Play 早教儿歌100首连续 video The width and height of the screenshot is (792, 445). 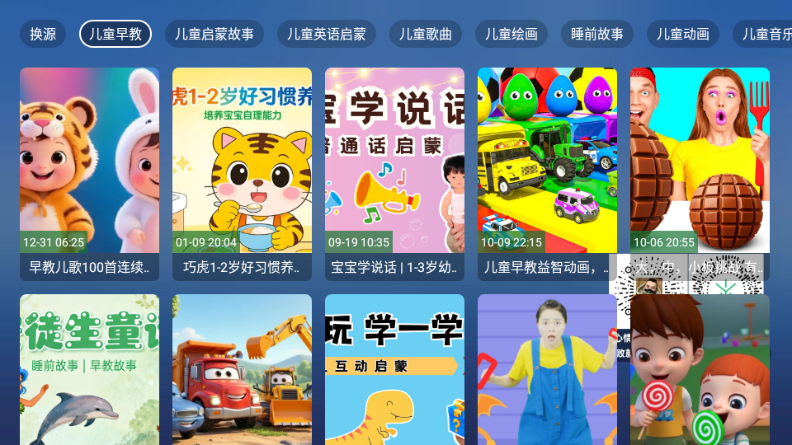click(89, 170)
